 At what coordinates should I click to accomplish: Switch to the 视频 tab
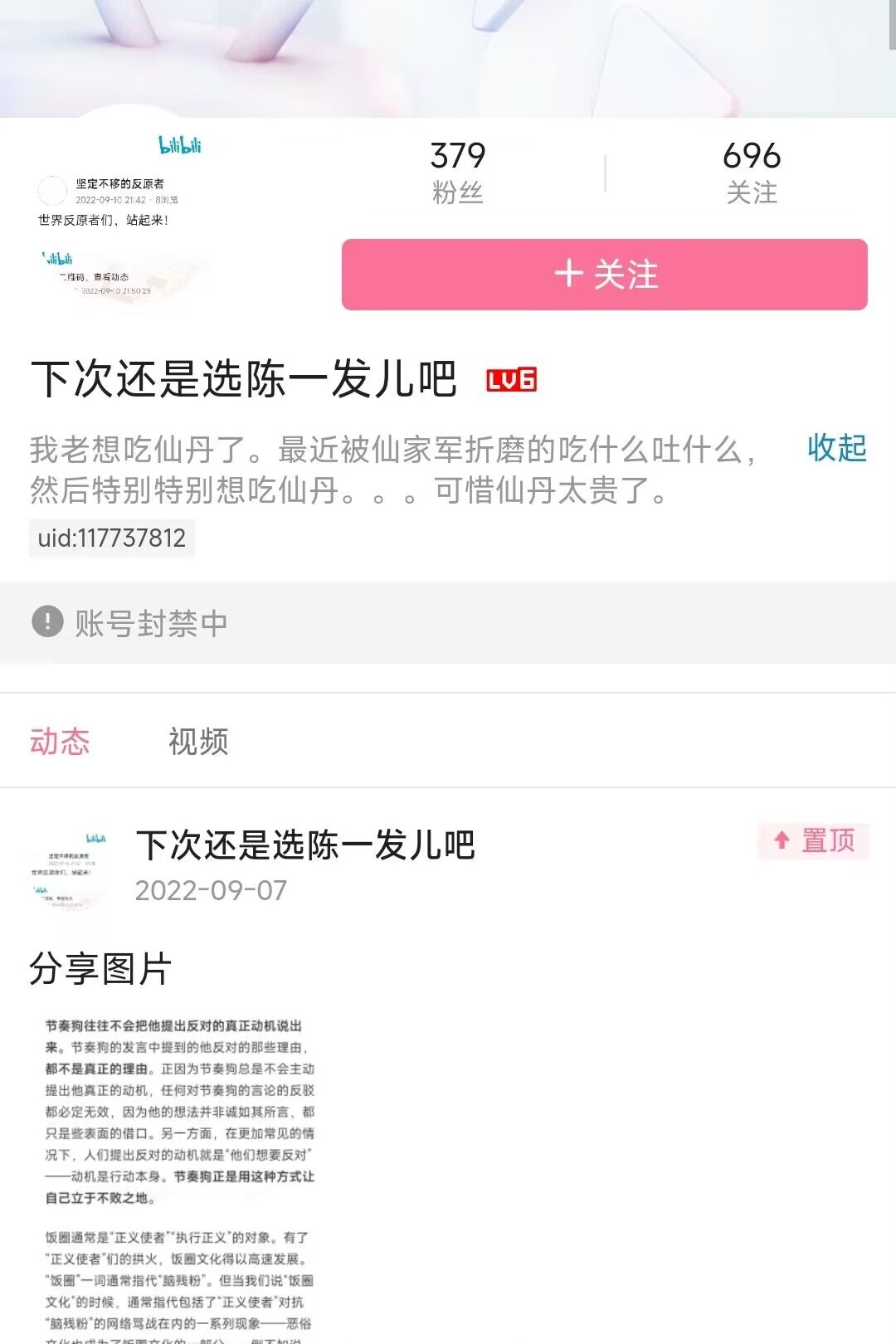[198, 741]
